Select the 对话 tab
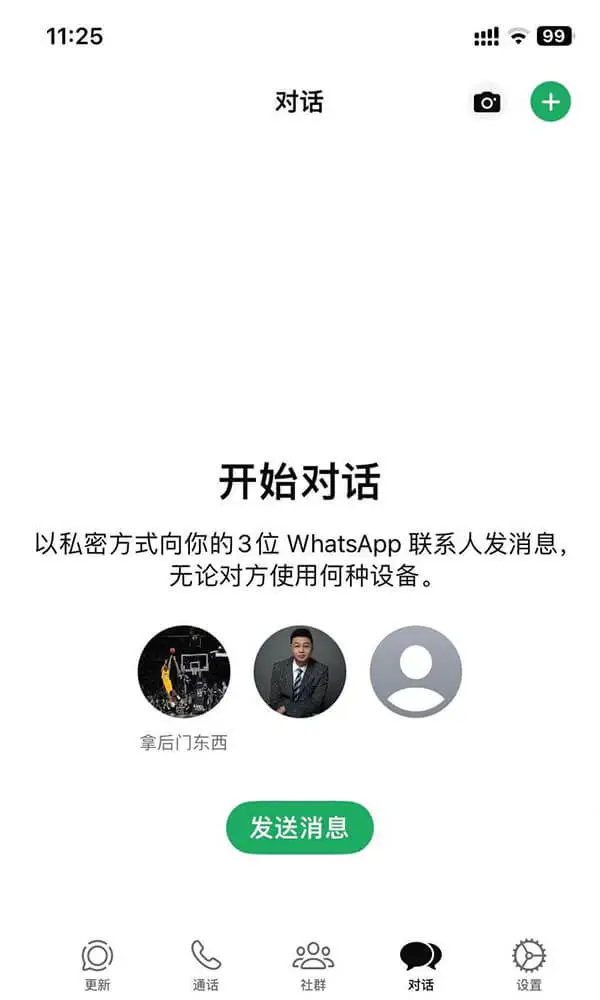Image resolution: width=600 pixels, height=1000 pixels. click(420, 965)
